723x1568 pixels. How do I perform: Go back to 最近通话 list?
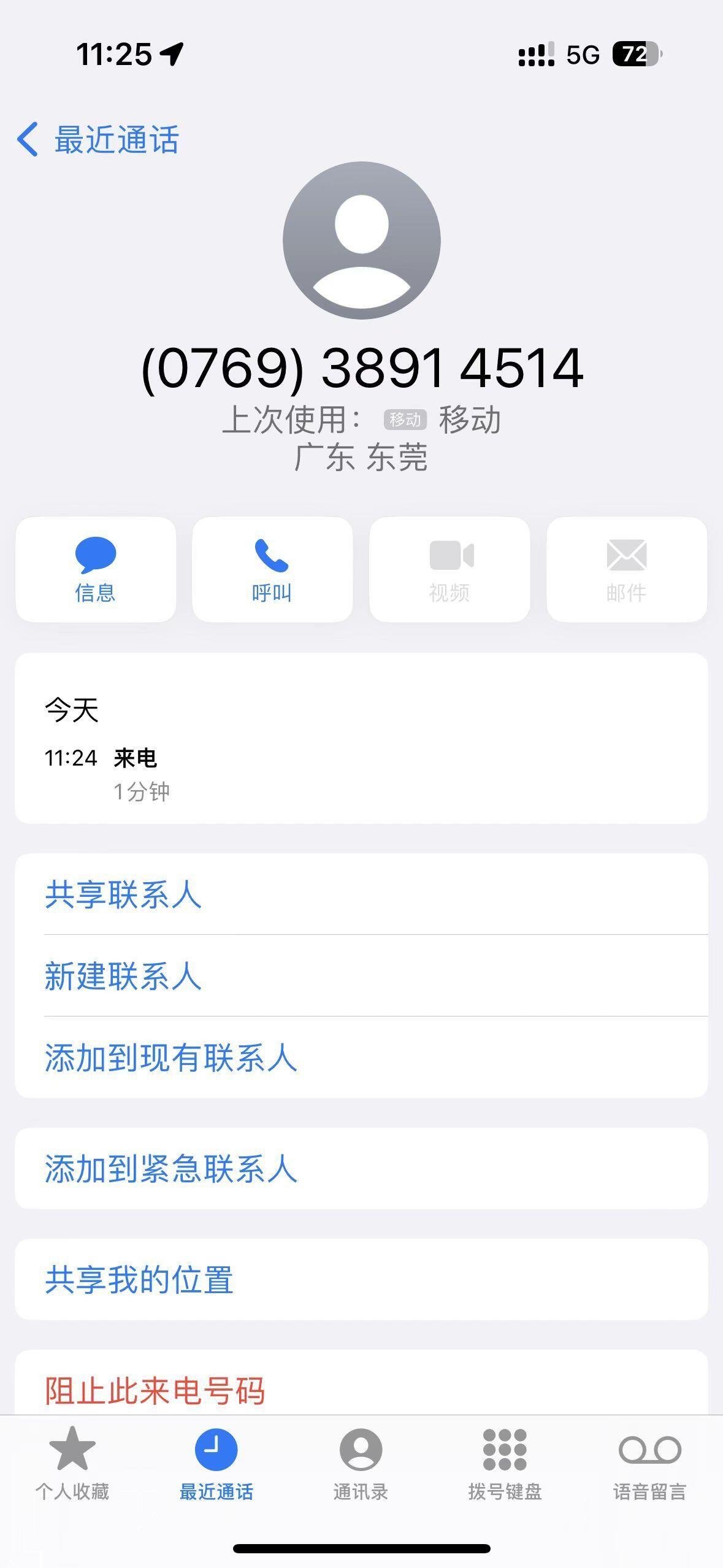pos(98,140)
